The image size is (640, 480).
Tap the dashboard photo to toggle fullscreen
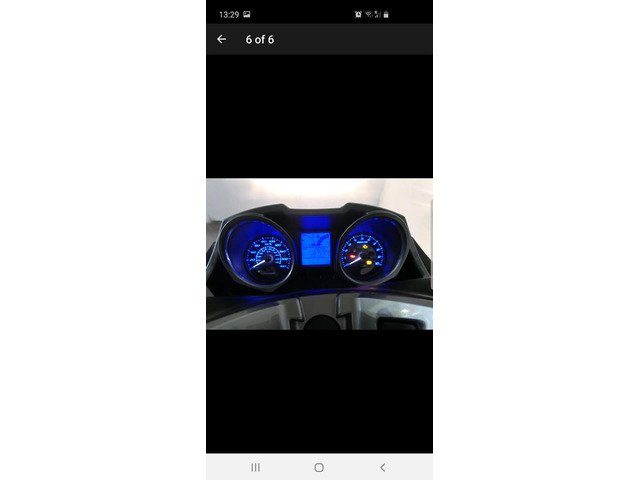319,254
